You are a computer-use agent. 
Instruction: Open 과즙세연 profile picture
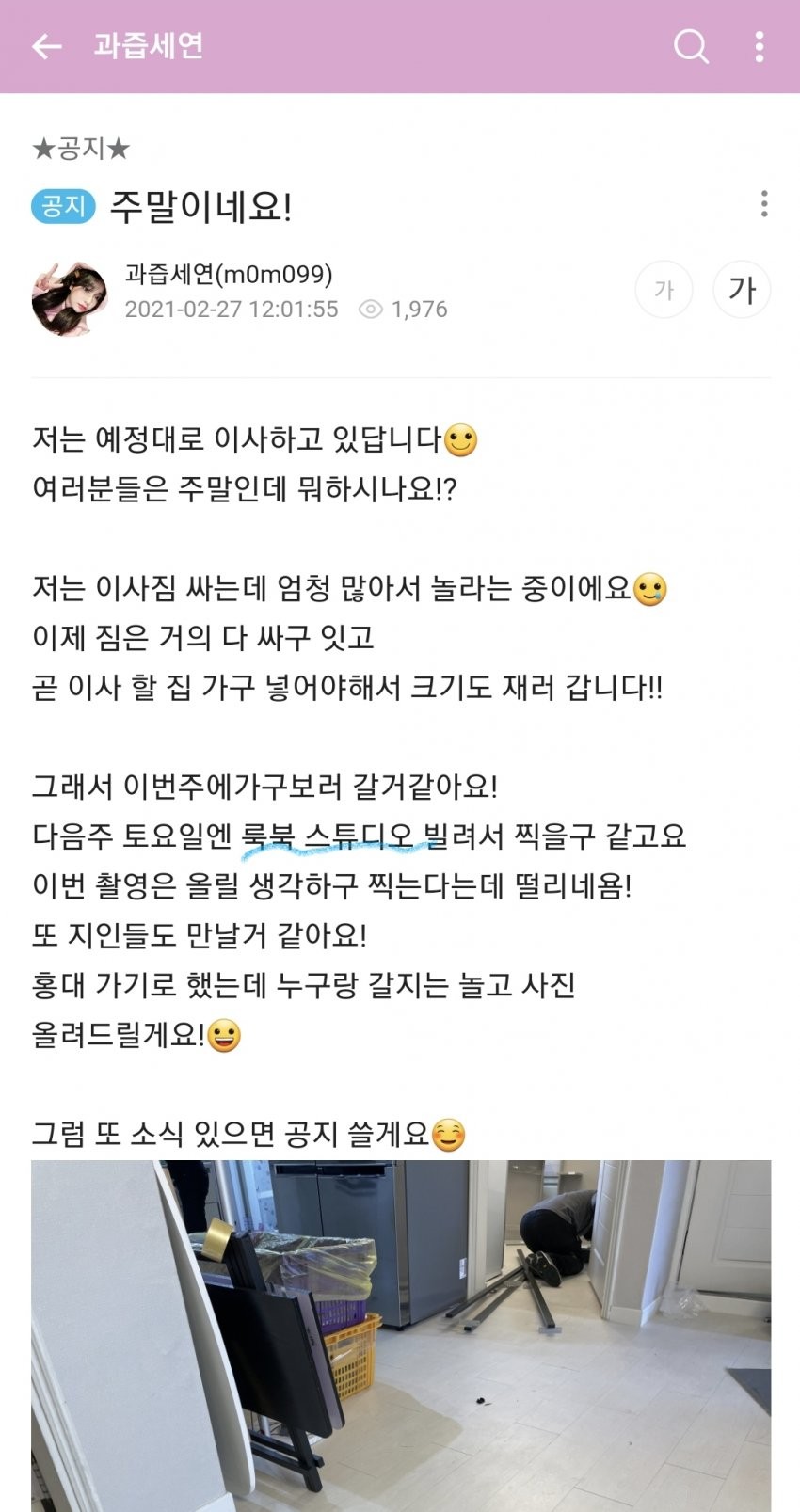(68, 298)
